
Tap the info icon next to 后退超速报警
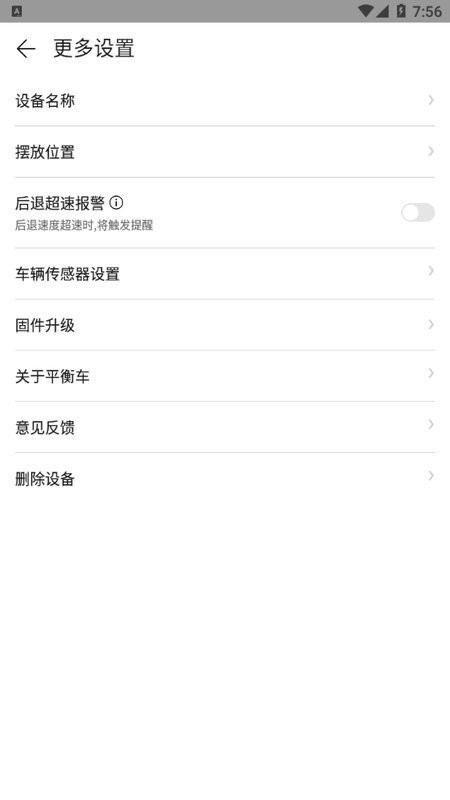tap(116, 203)
